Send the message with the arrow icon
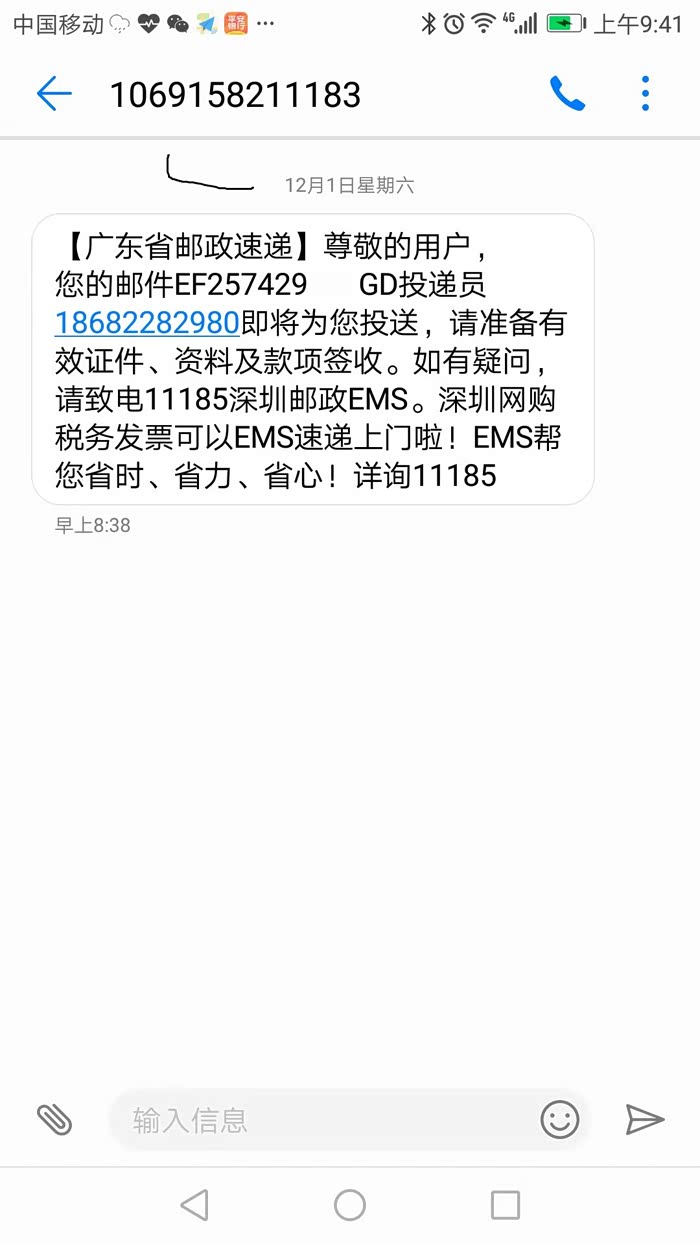Screen dimensions: 700x1244 (645, 1119)
